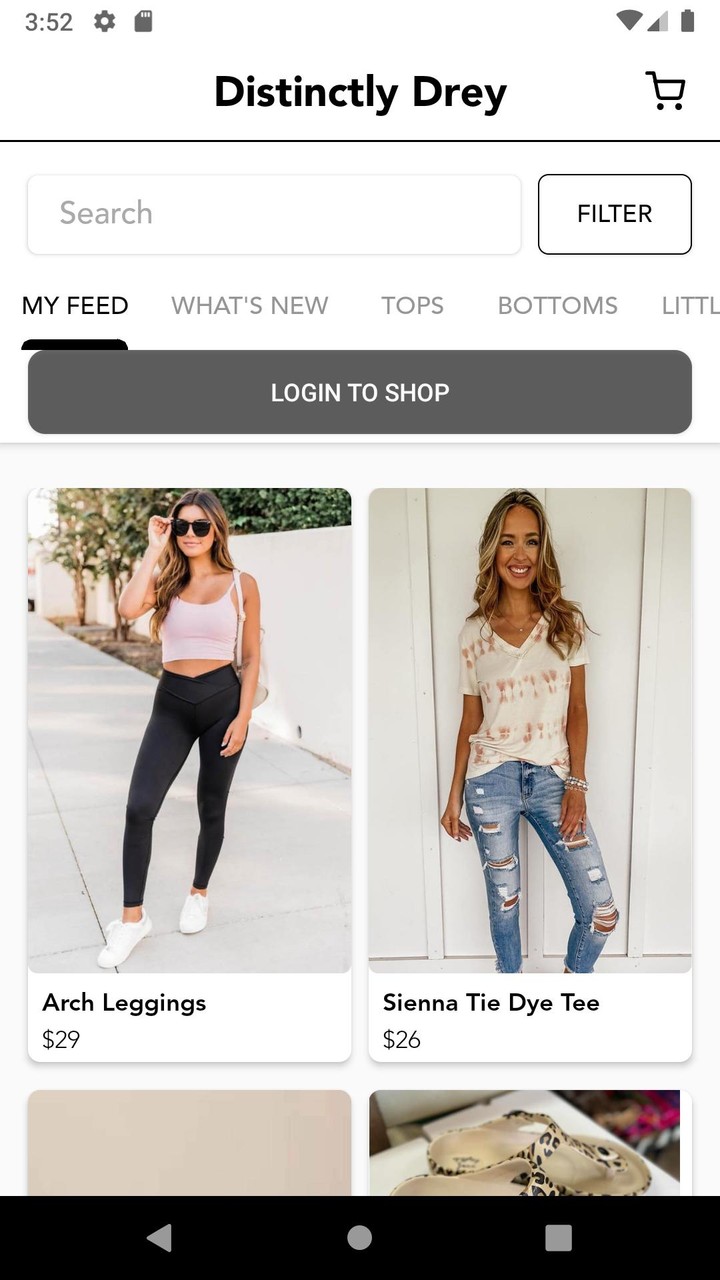Image resolution: width=720 pixels, height=1280 pixels.
Task: Open the FILTER options
Action: coord(614,214)
